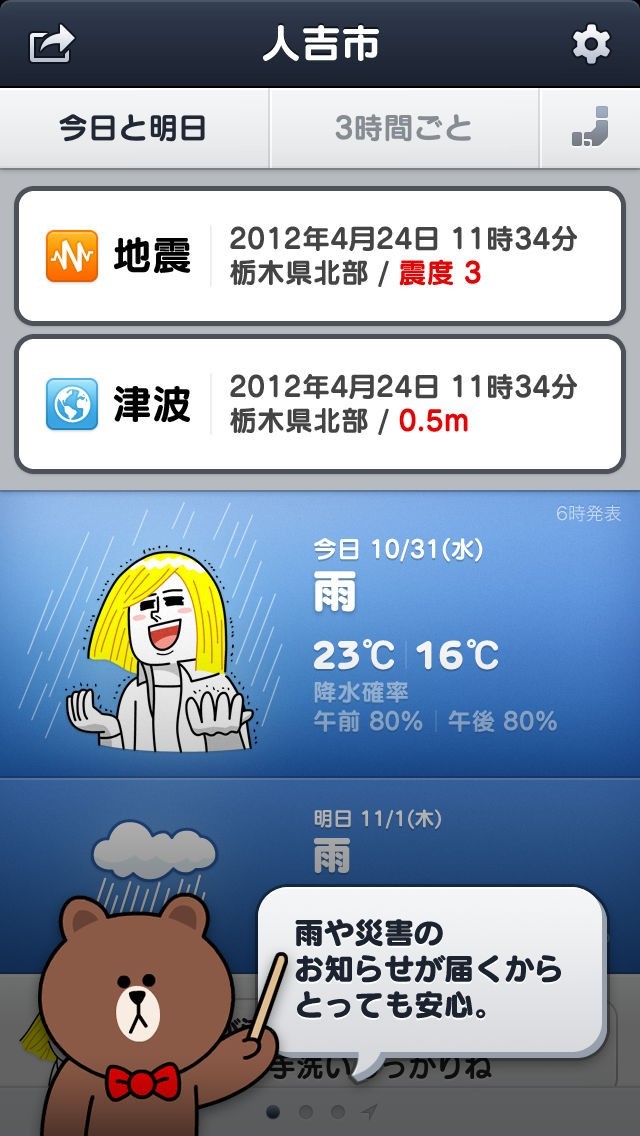Open the 地震 earthquake alert card
640x1136 pixels.
(320, 255)
